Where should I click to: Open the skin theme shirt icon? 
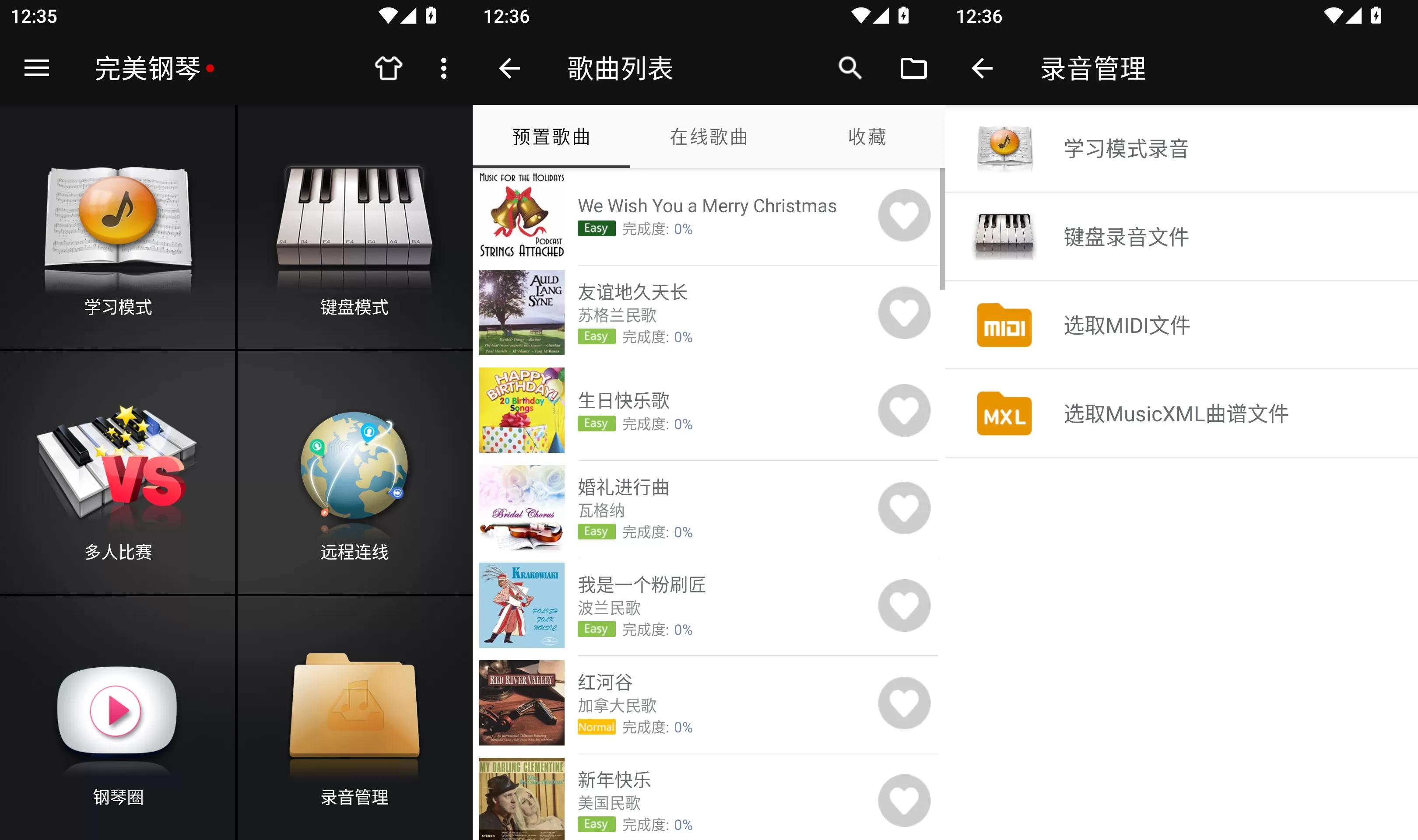pyautogui.click(x=388, y=69)
